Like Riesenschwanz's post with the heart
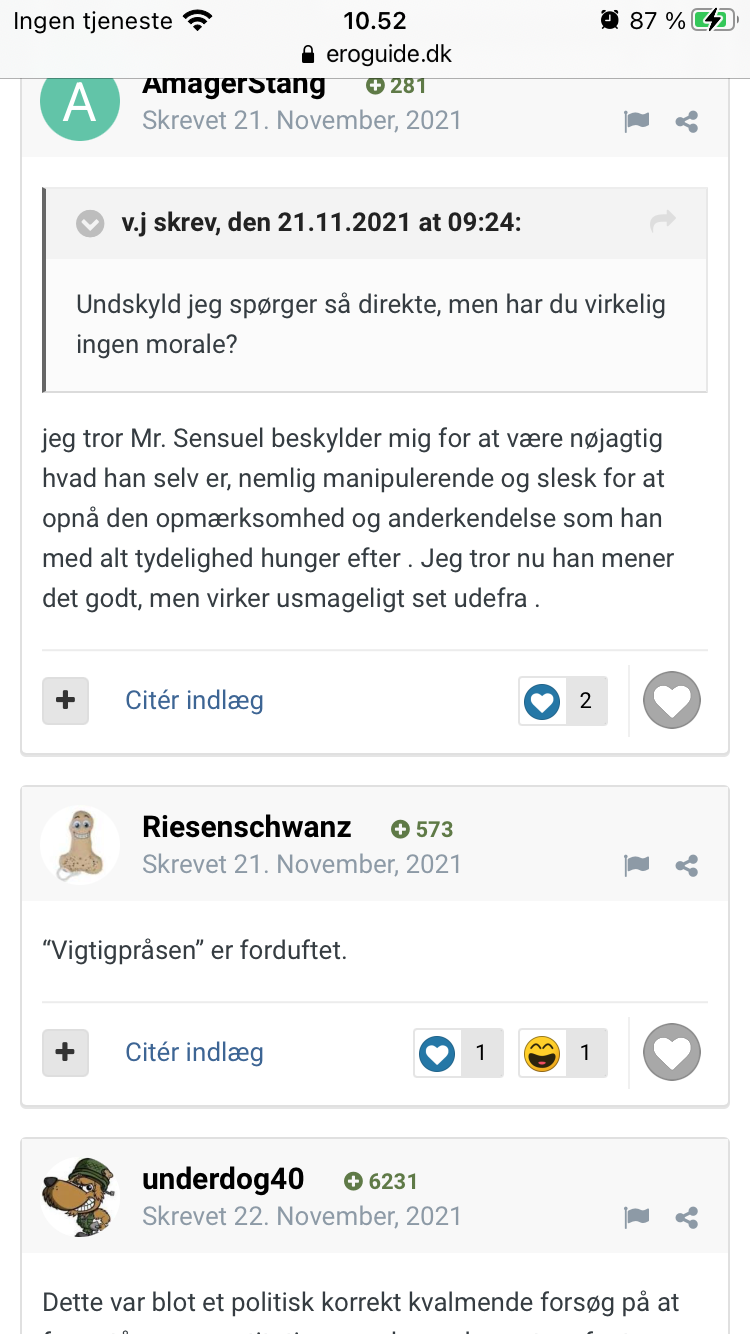750x1334 pixels. click(x=671, y=1052)
